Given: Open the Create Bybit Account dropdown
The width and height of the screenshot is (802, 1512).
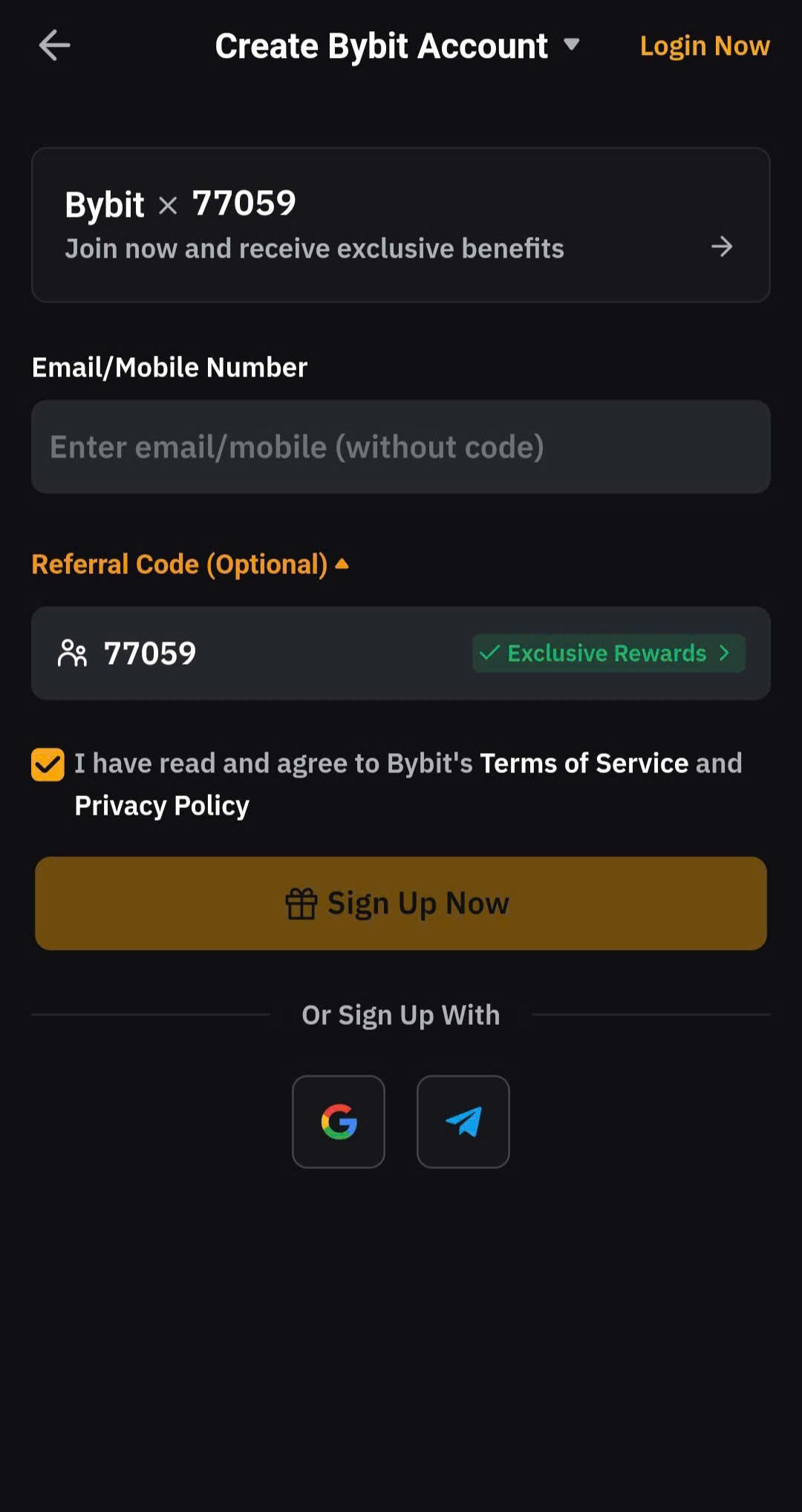Looking at the screenshot, I should point(570,45).
